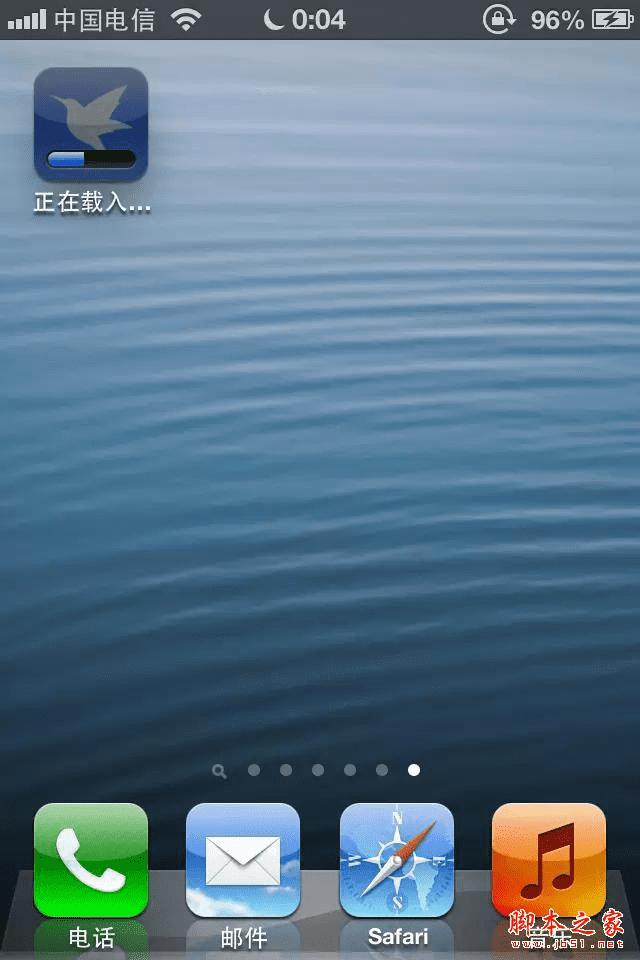Tap the loading app icon 正在载入
Image resolution: width=640 pixels, height=960 pixels.
[x=91, y=125]
